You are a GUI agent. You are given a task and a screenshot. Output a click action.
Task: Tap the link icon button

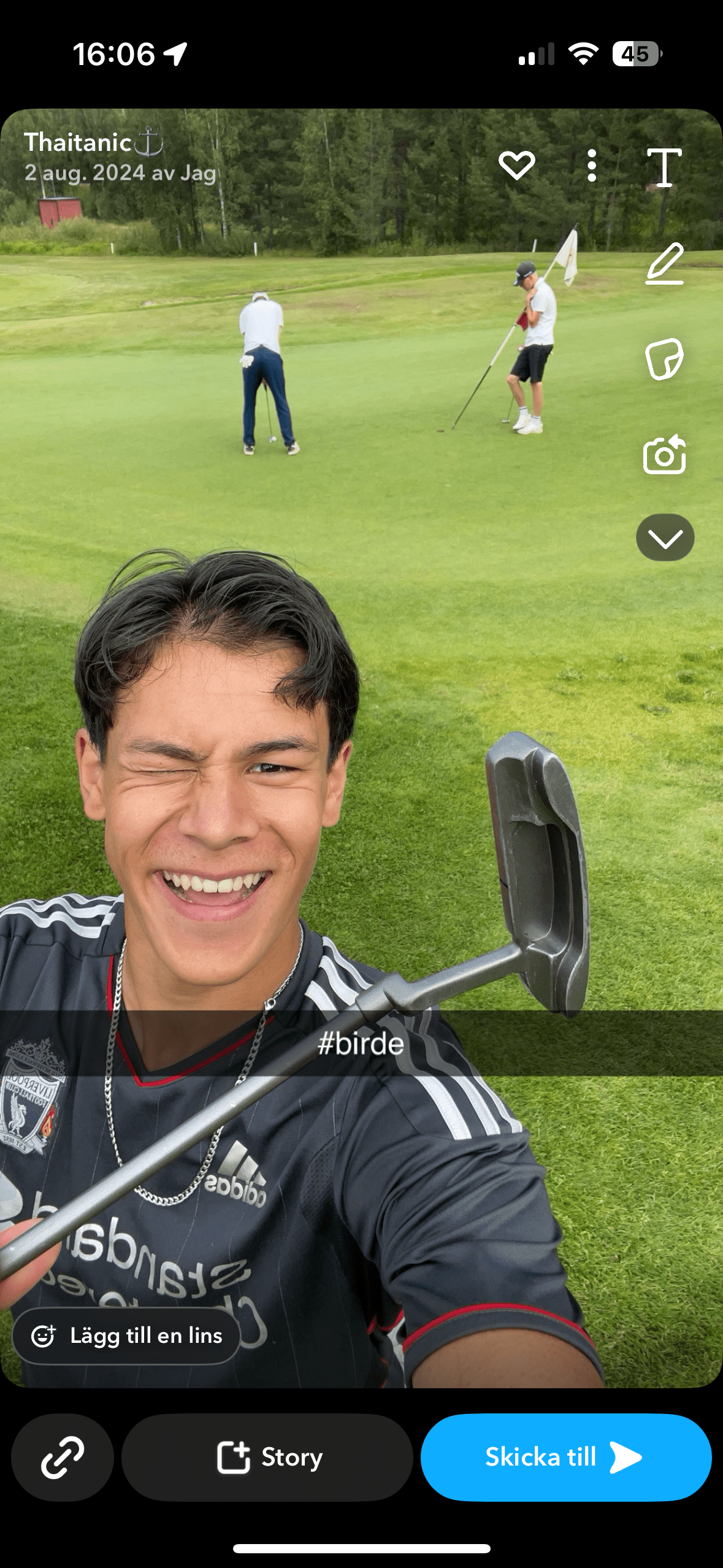[63, 1457]
